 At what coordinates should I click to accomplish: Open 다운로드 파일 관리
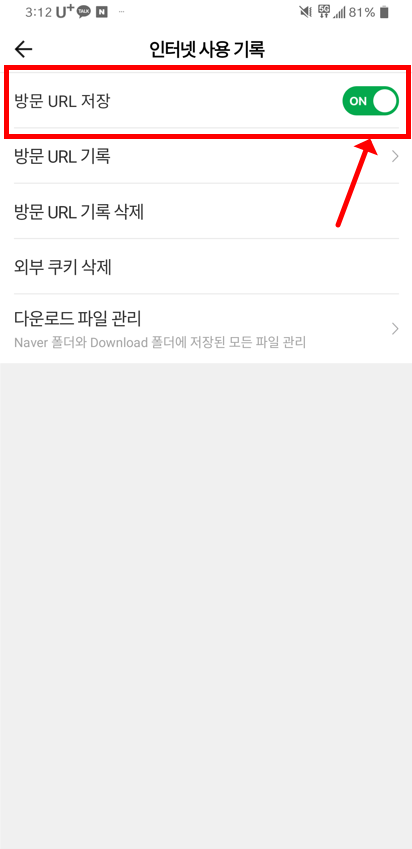click(x=206, y=328)
